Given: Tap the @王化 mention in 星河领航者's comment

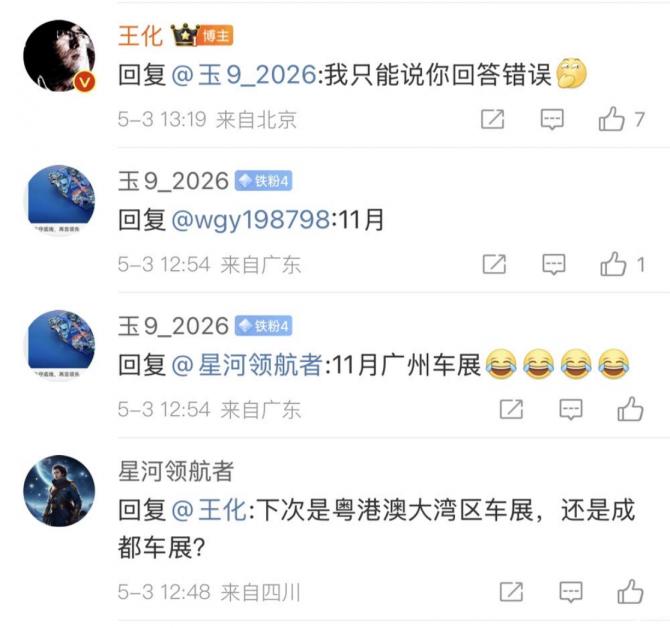Looking at the screenshot, I should 210,510.
